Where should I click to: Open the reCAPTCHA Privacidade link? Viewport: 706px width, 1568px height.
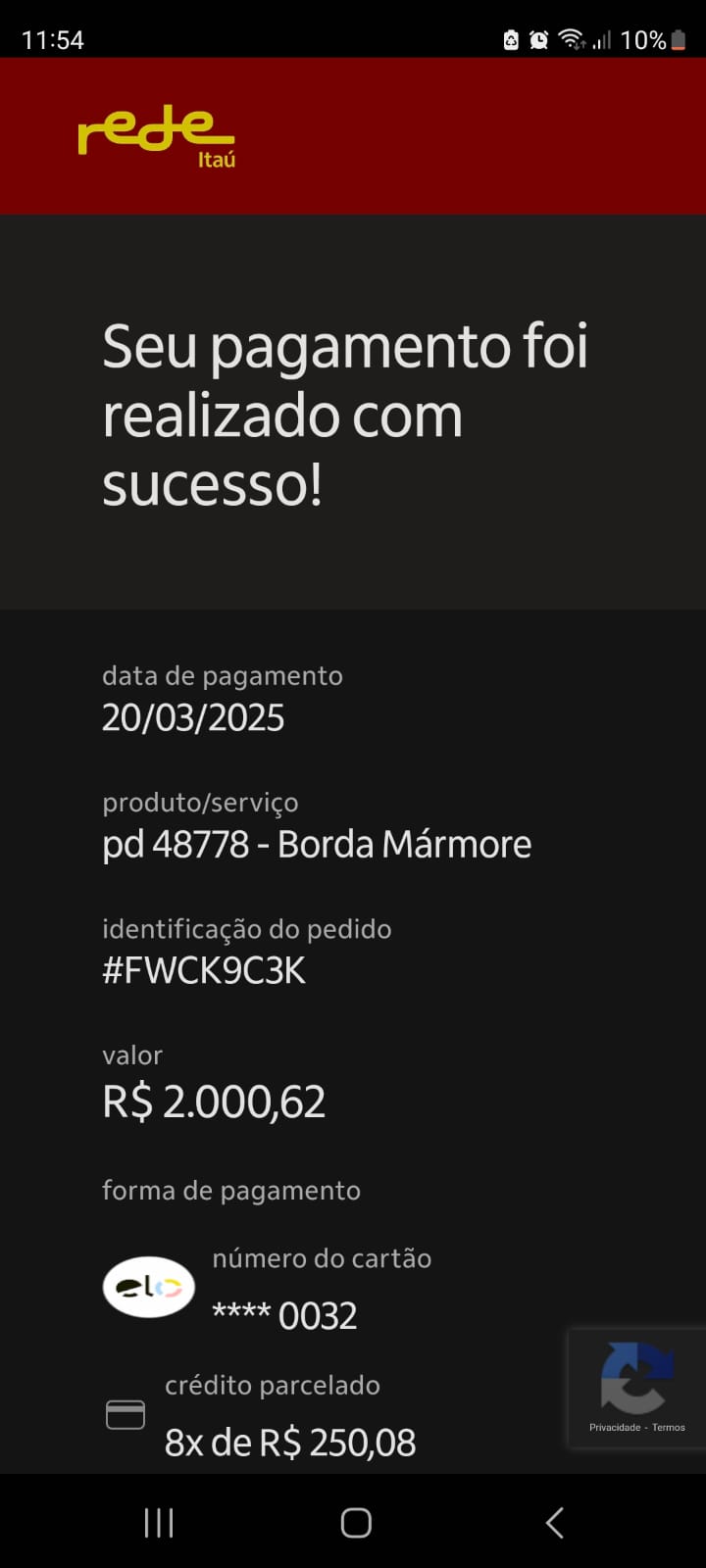(615, 1427)
